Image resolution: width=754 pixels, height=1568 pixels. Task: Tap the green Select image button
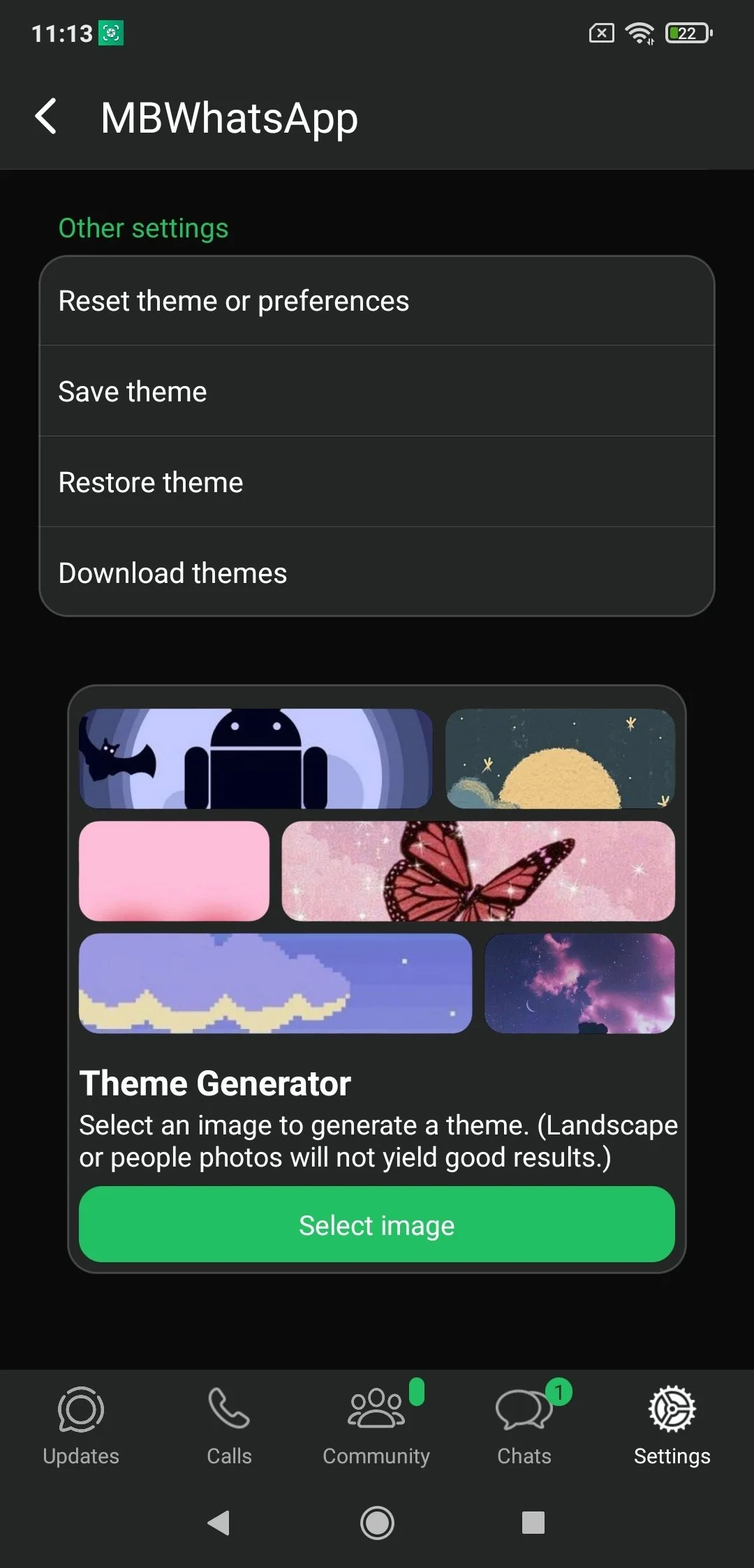click(x=376, y=1225)
